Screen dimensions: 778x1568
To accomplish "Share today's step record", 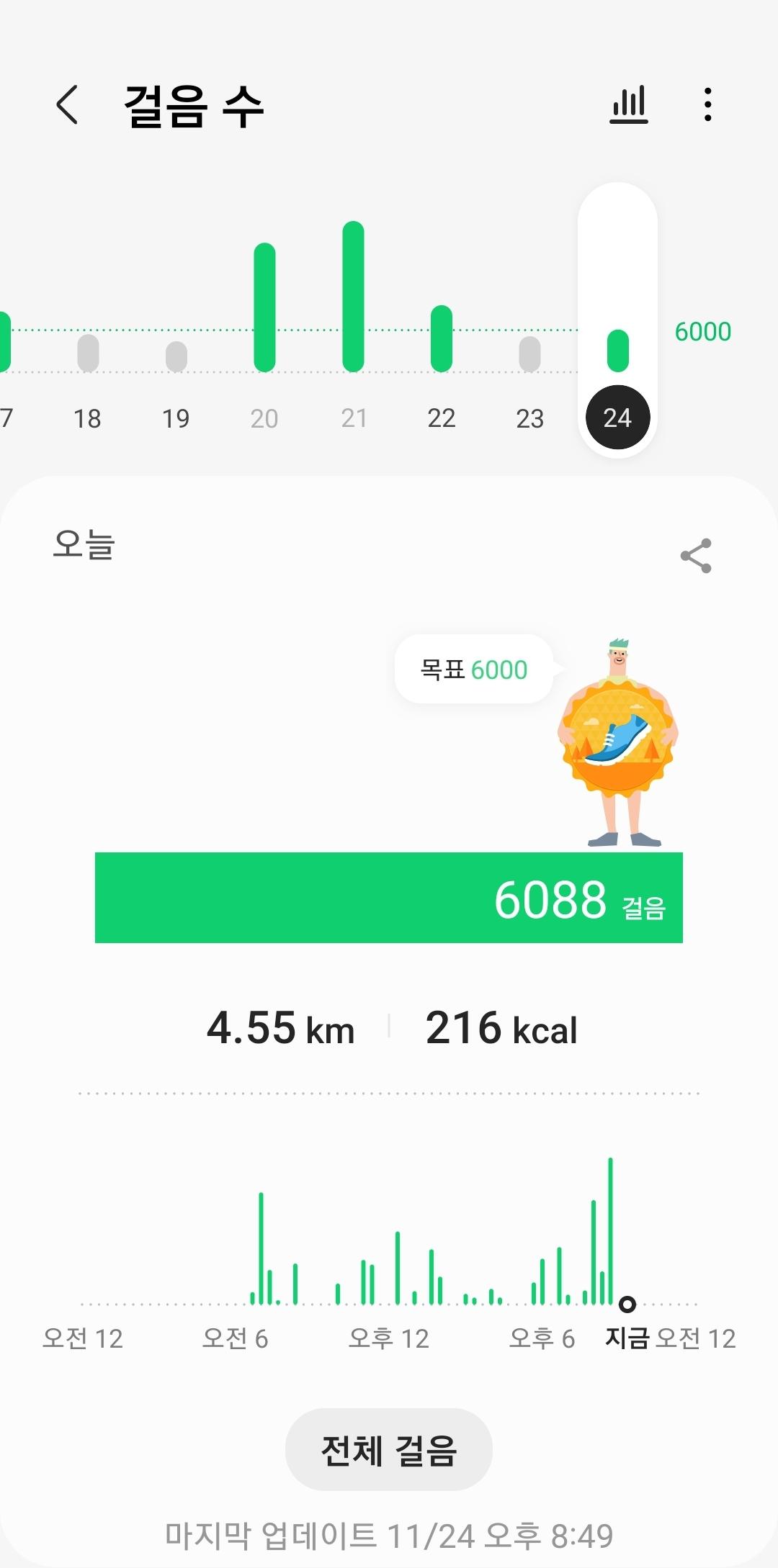I will click(696, 556).
